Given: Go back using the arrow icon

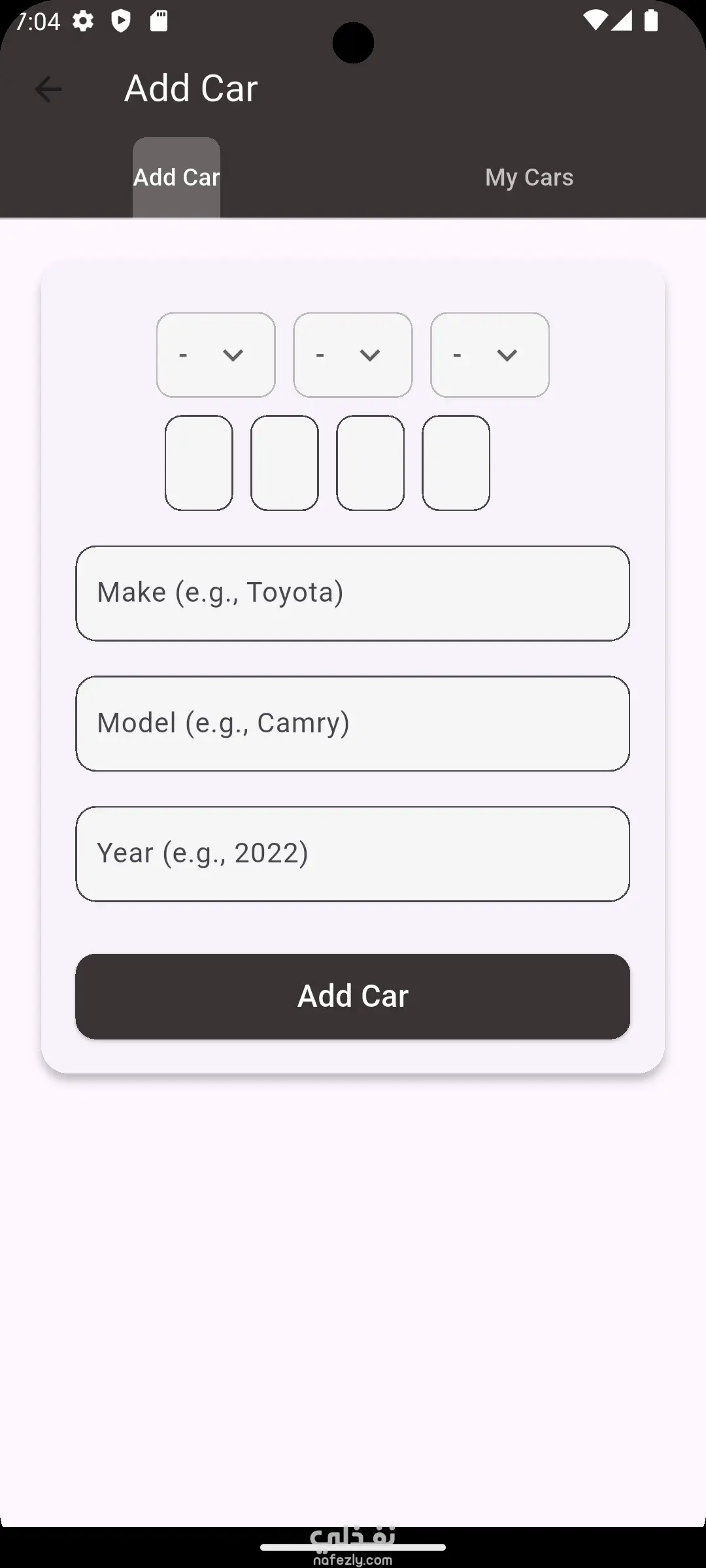Looking at the screenshot, I should [48, 89].
